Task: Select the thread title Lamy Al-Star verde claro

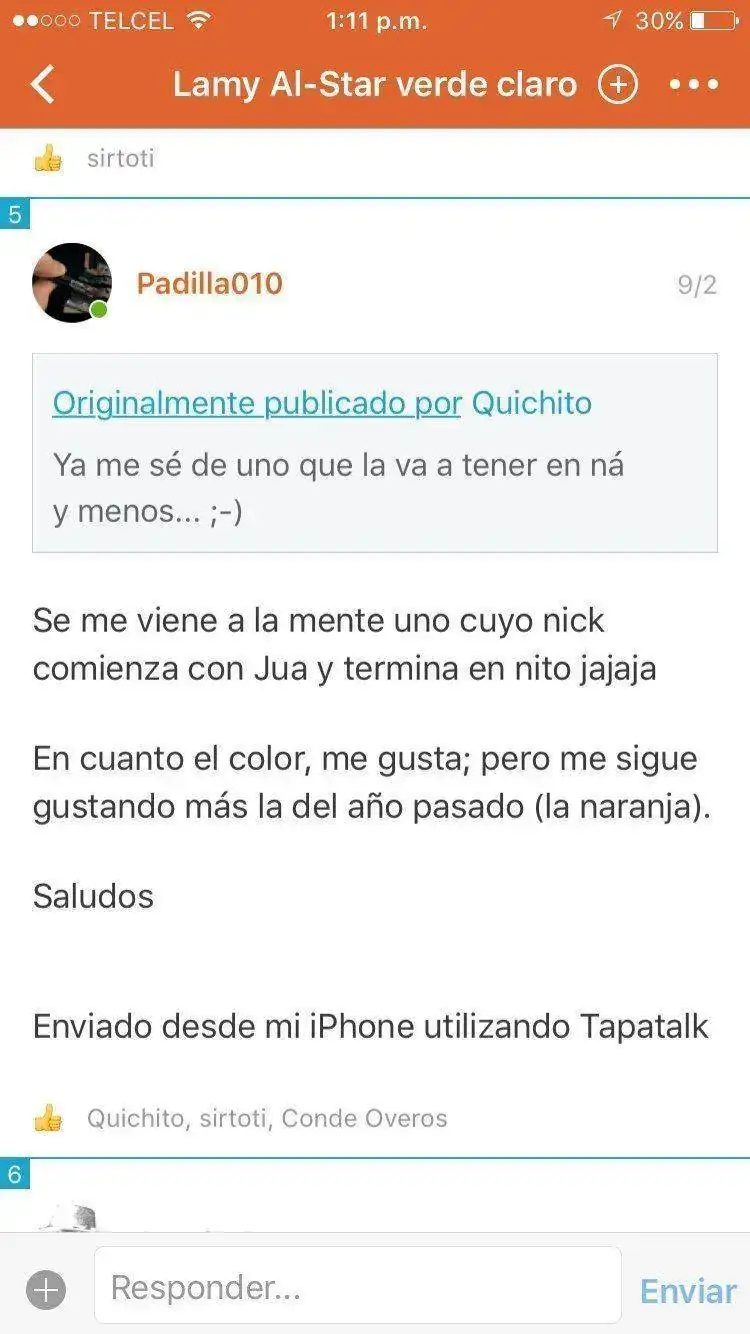Action: point(375,85)
